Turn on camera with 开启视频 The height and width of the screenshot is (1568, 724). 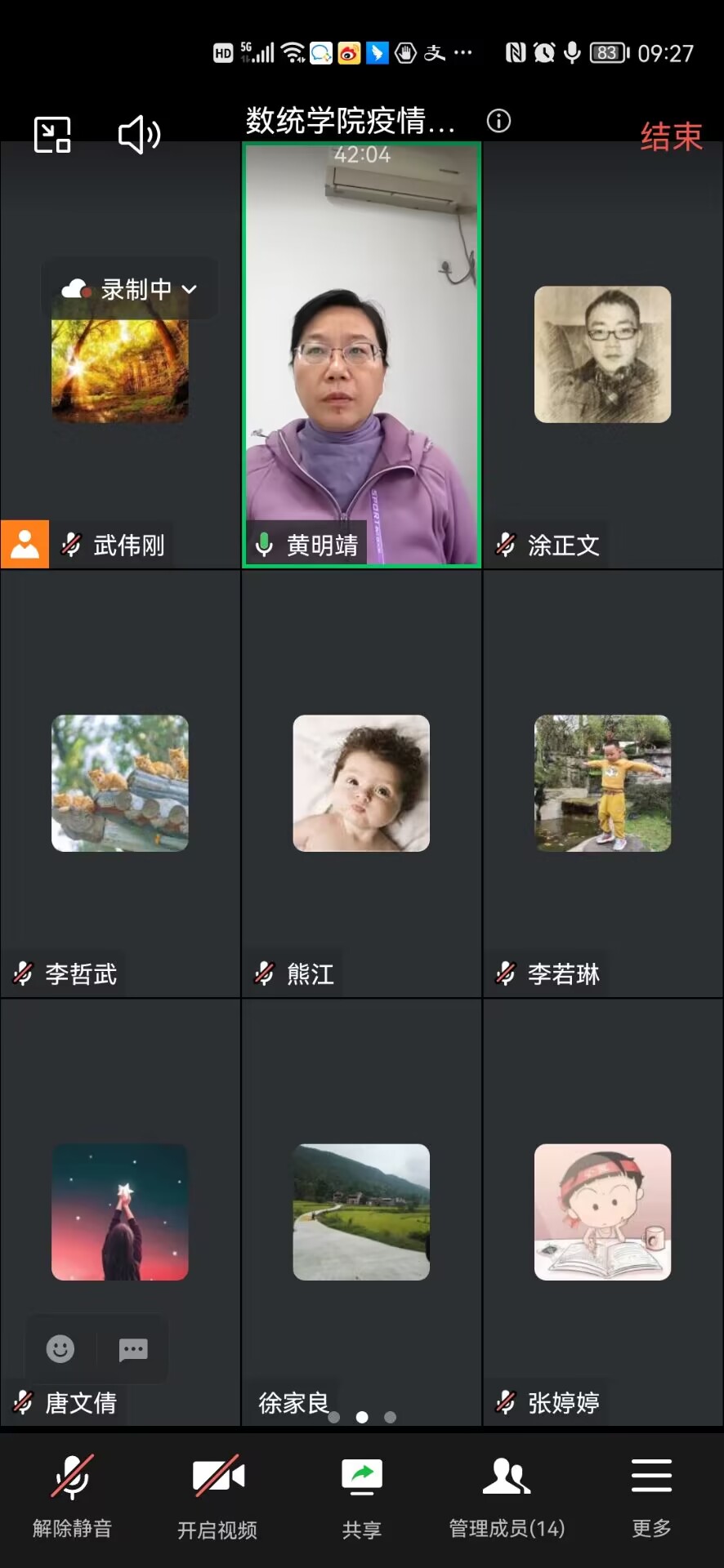217,1494
